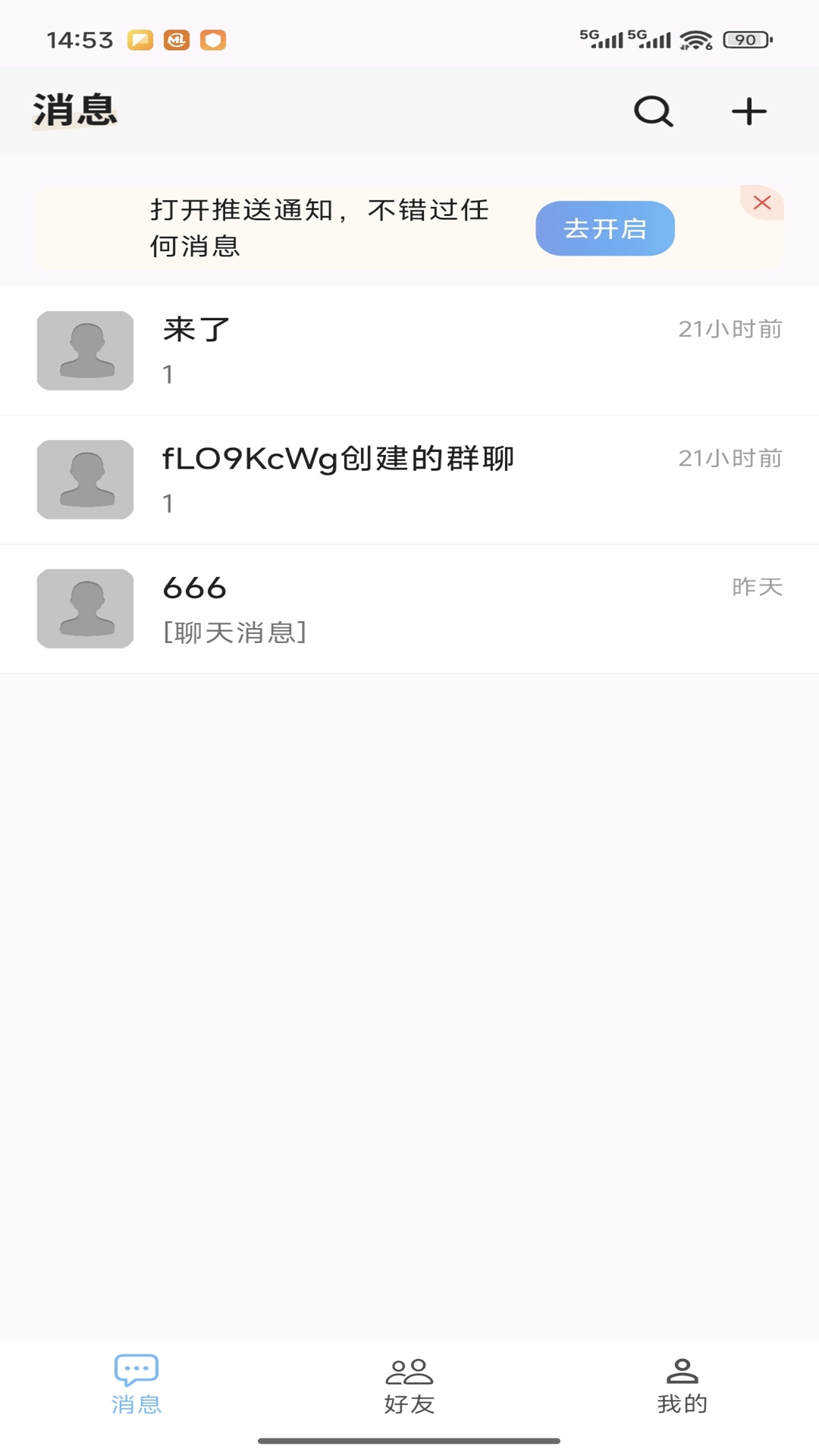Tap 去开启 to enable notifications
The width and height of the screenshot is (819, 1456).
(604, 227)
